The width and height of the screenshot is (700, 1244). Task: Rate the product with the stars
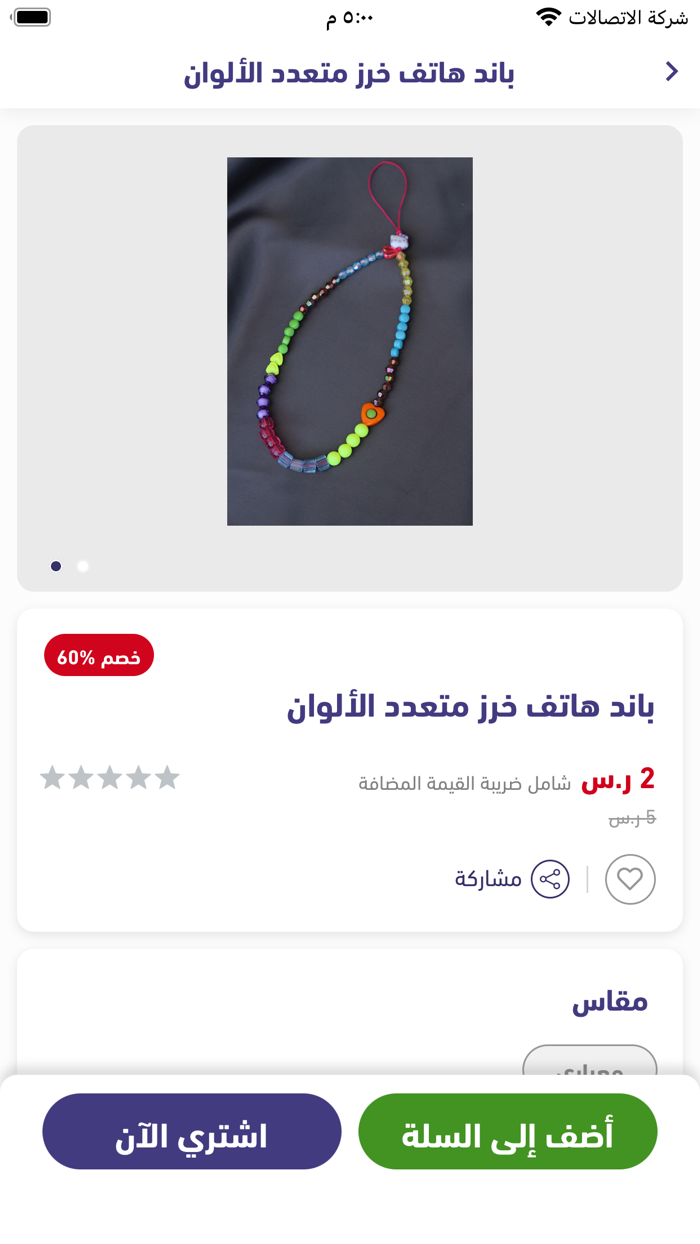(x=110, y=778)
